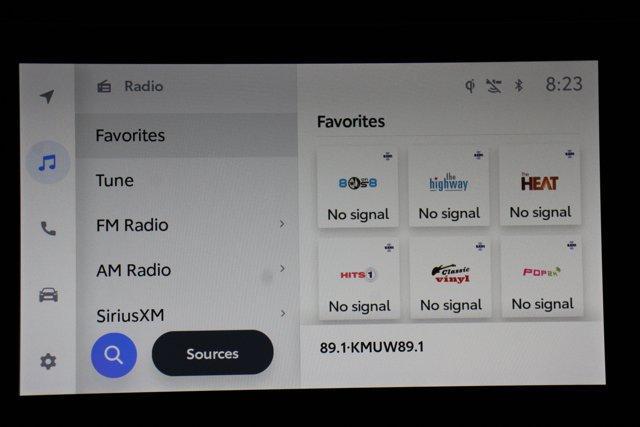Select the Classic Vinyl favorite station
640x427 pixels.
pos(449,279)
